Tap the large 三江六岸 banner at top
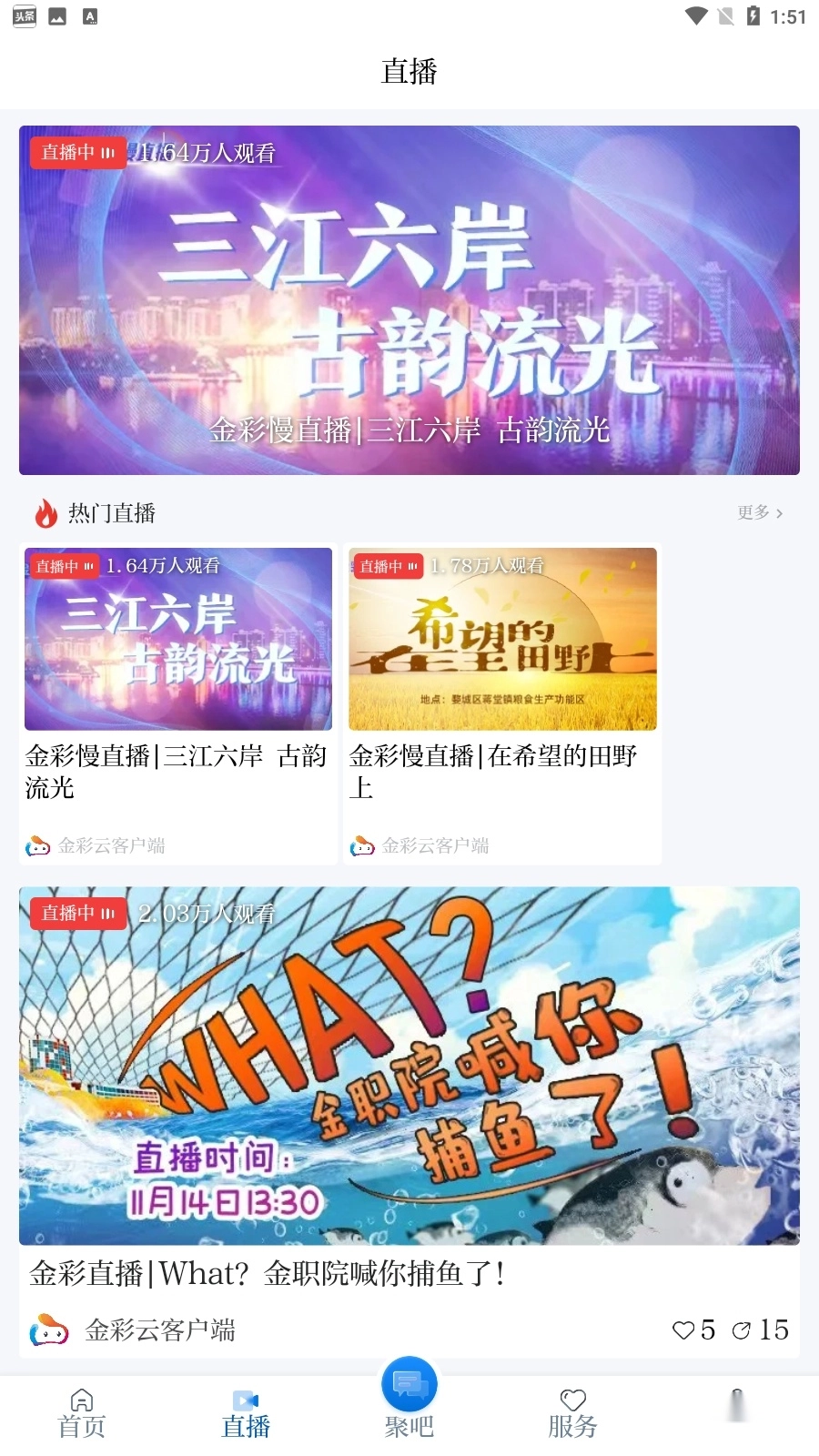Image resolution: width=819 pixels, height=1456 pixels. point(409,298)
